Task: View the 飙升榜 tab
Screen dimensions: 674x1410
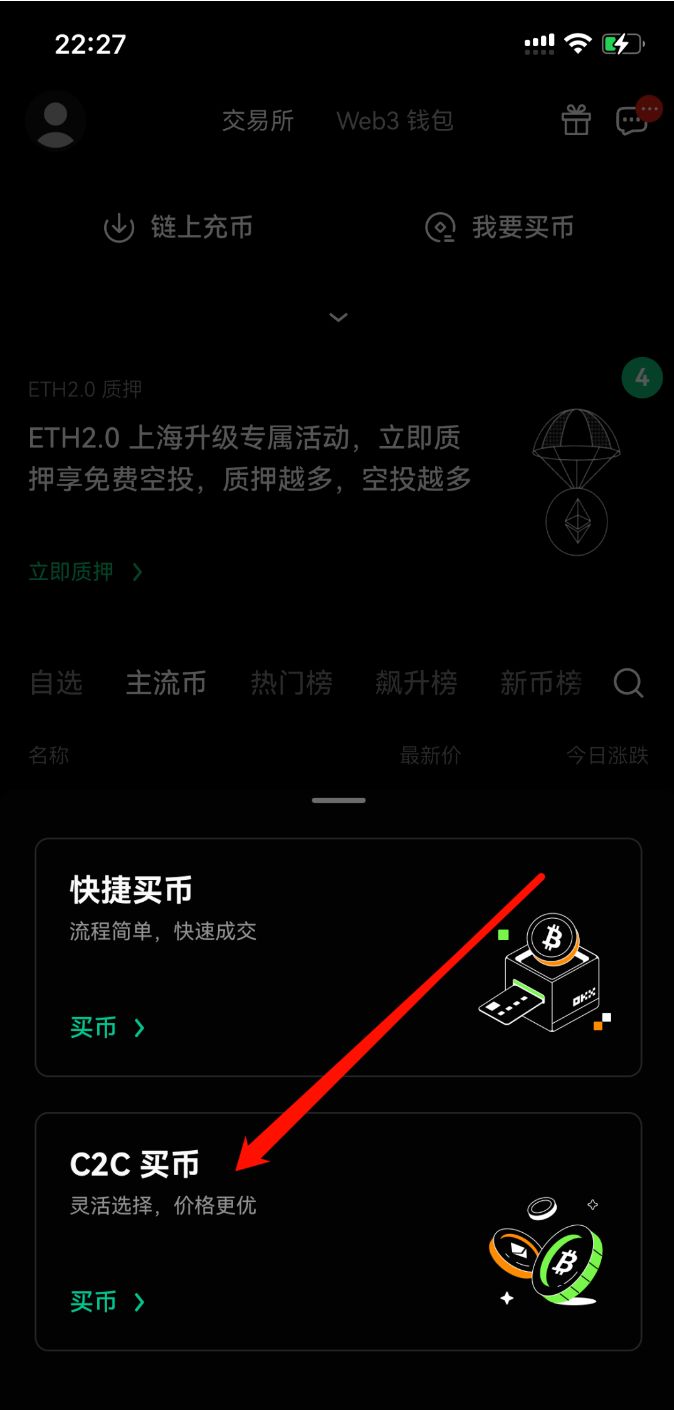Action: pos(416,683)
